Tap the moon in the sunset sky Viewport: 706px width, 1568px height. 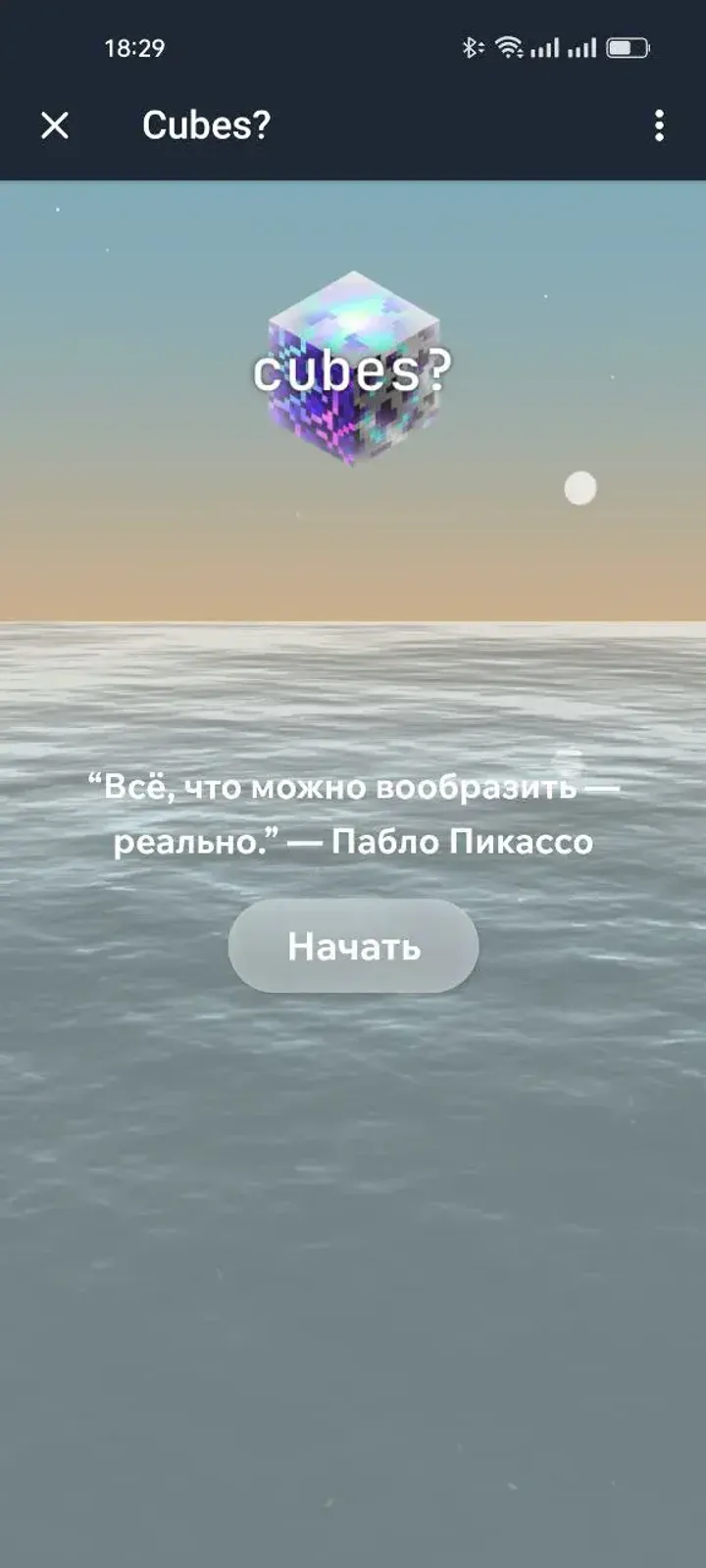[x=580, y=488]
